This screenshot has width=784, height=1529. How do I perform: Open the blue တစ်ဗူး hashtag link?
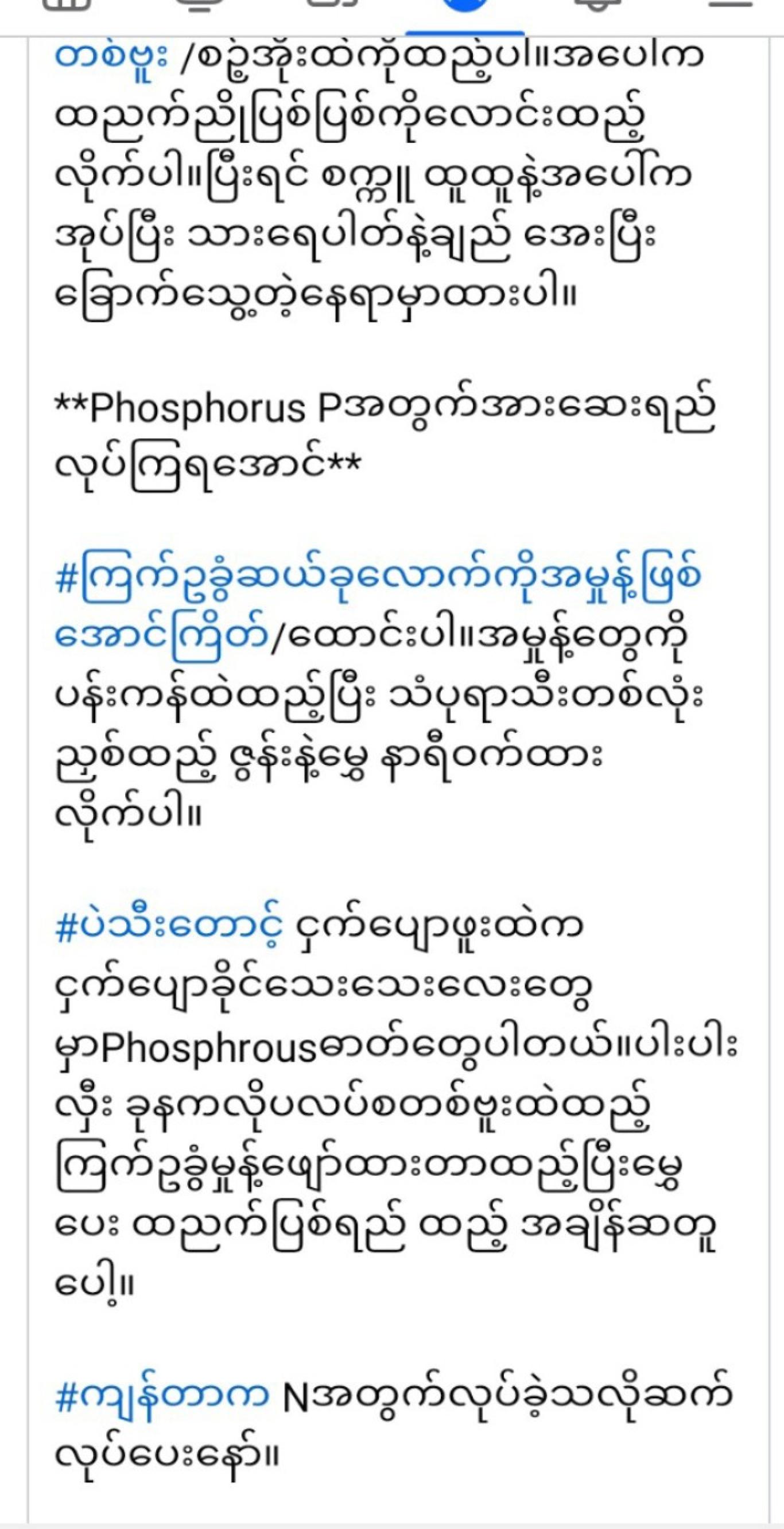pos(114,57)
